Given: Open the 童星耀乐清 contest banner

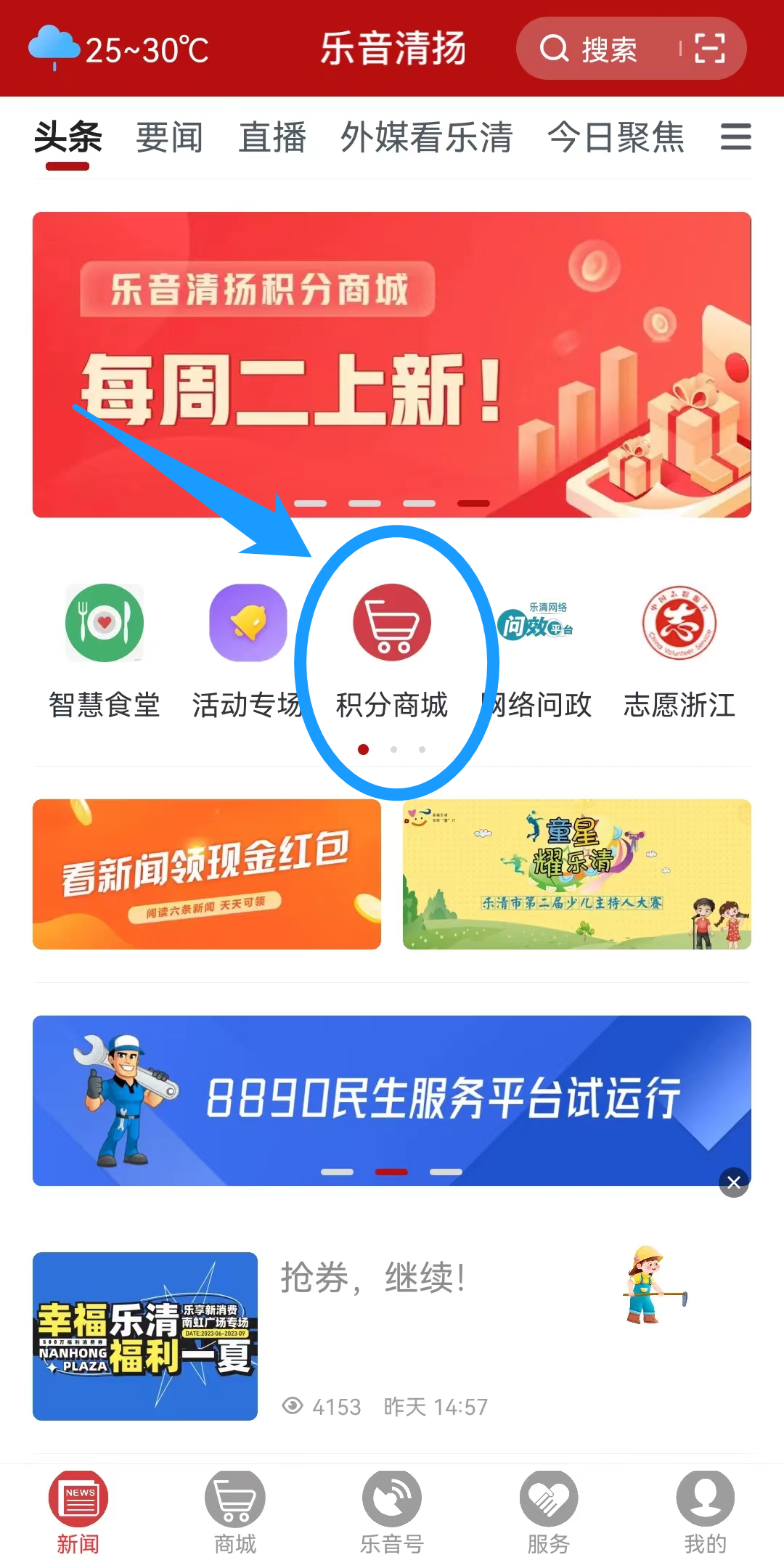Looking at the screenshot, I should pyautogui.click(x=577, y=874).
